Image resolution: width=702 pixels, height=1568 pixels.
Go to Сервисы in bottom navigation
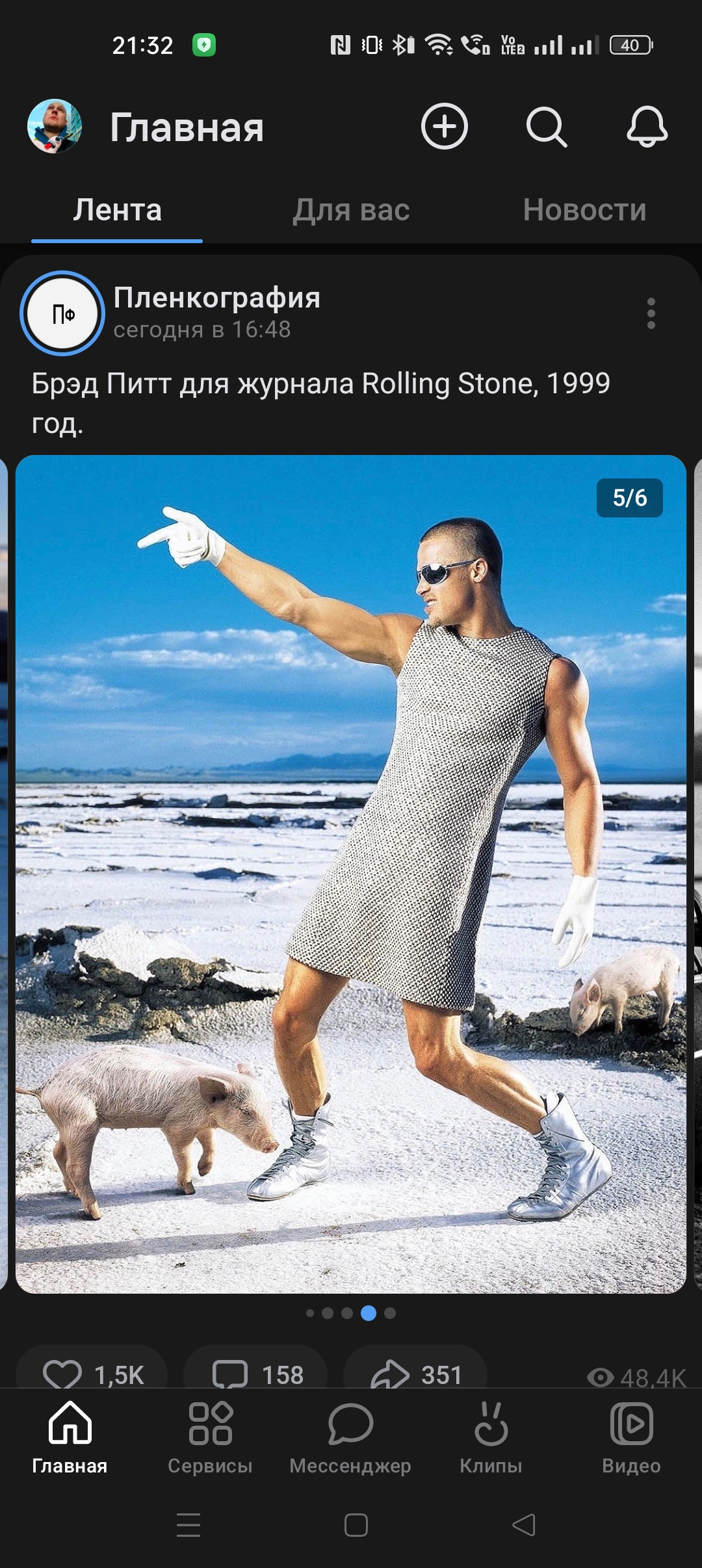click(x=210, y=1438)
